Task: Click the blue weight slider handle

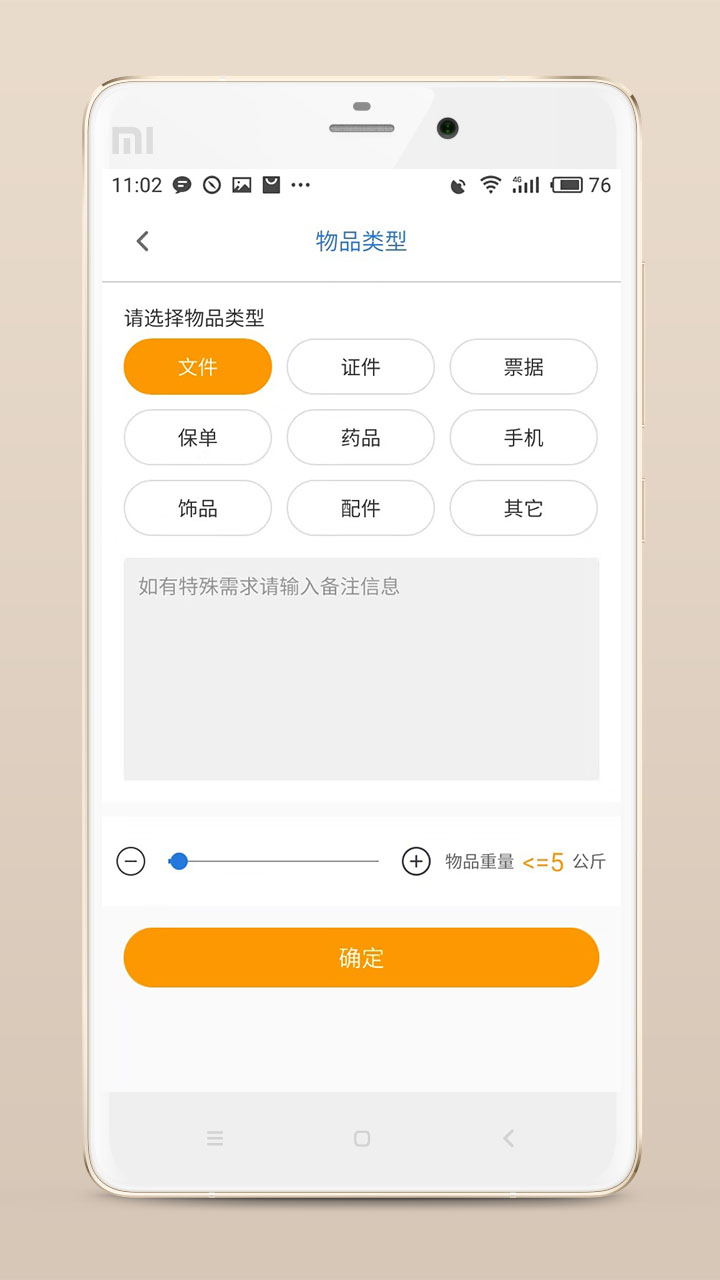Action: [179, 860]
